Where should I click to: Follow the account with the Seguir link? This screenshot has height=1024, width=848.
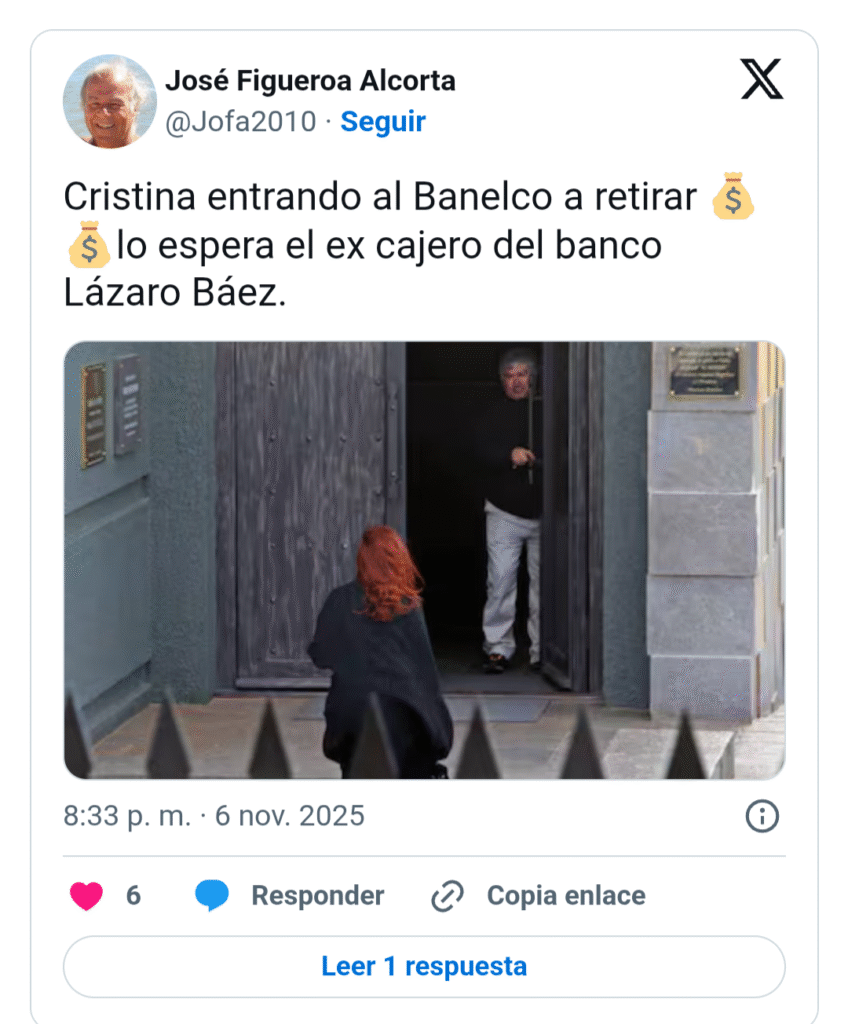(x=383, y=122)
